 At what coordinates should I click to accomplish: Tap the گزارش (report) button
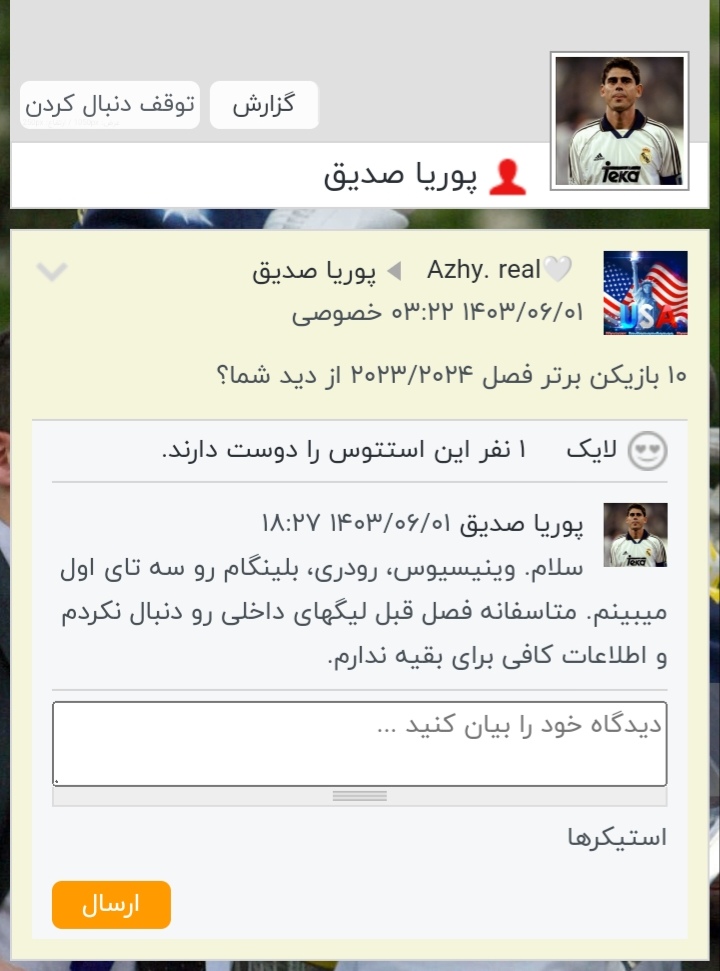pos(264,106)
